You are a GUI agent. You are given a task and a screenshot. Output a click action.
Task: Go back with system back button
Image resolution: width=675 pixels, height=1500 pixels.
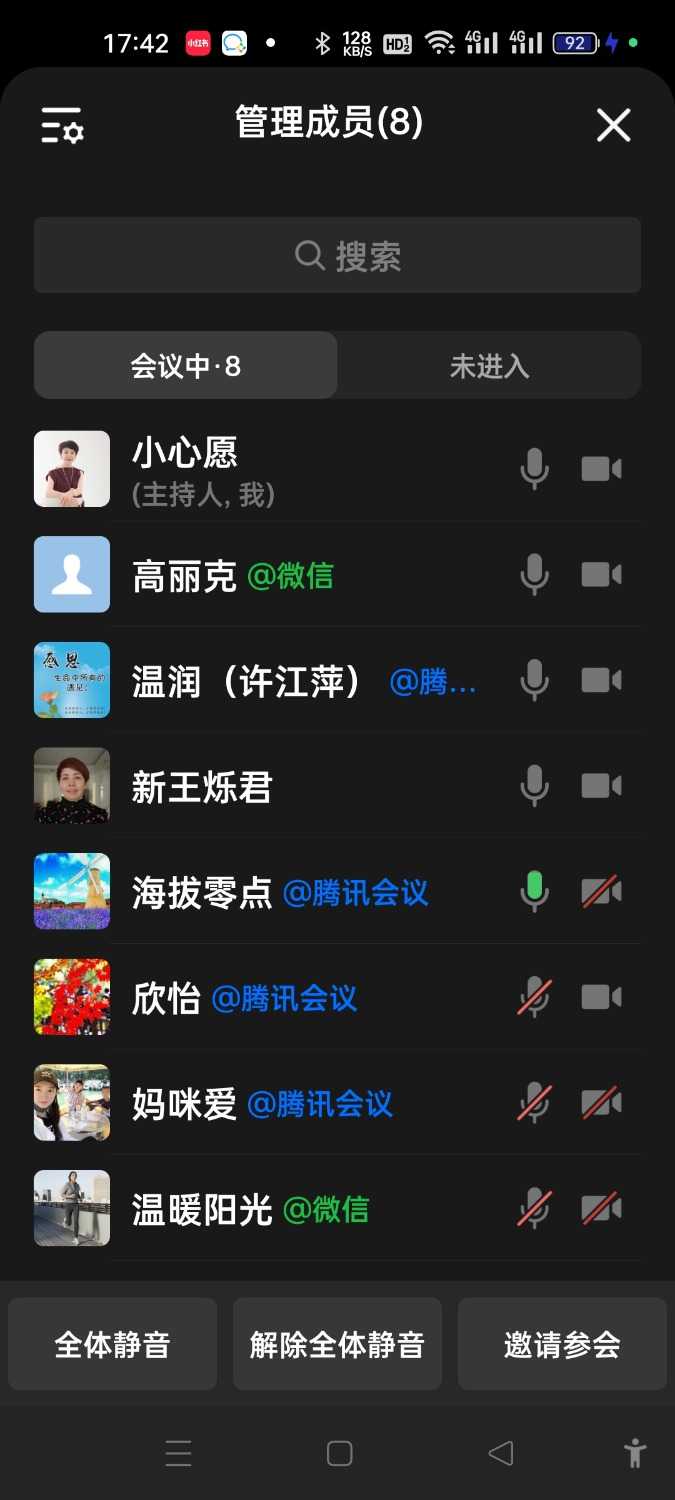[x=500, y=1453]
